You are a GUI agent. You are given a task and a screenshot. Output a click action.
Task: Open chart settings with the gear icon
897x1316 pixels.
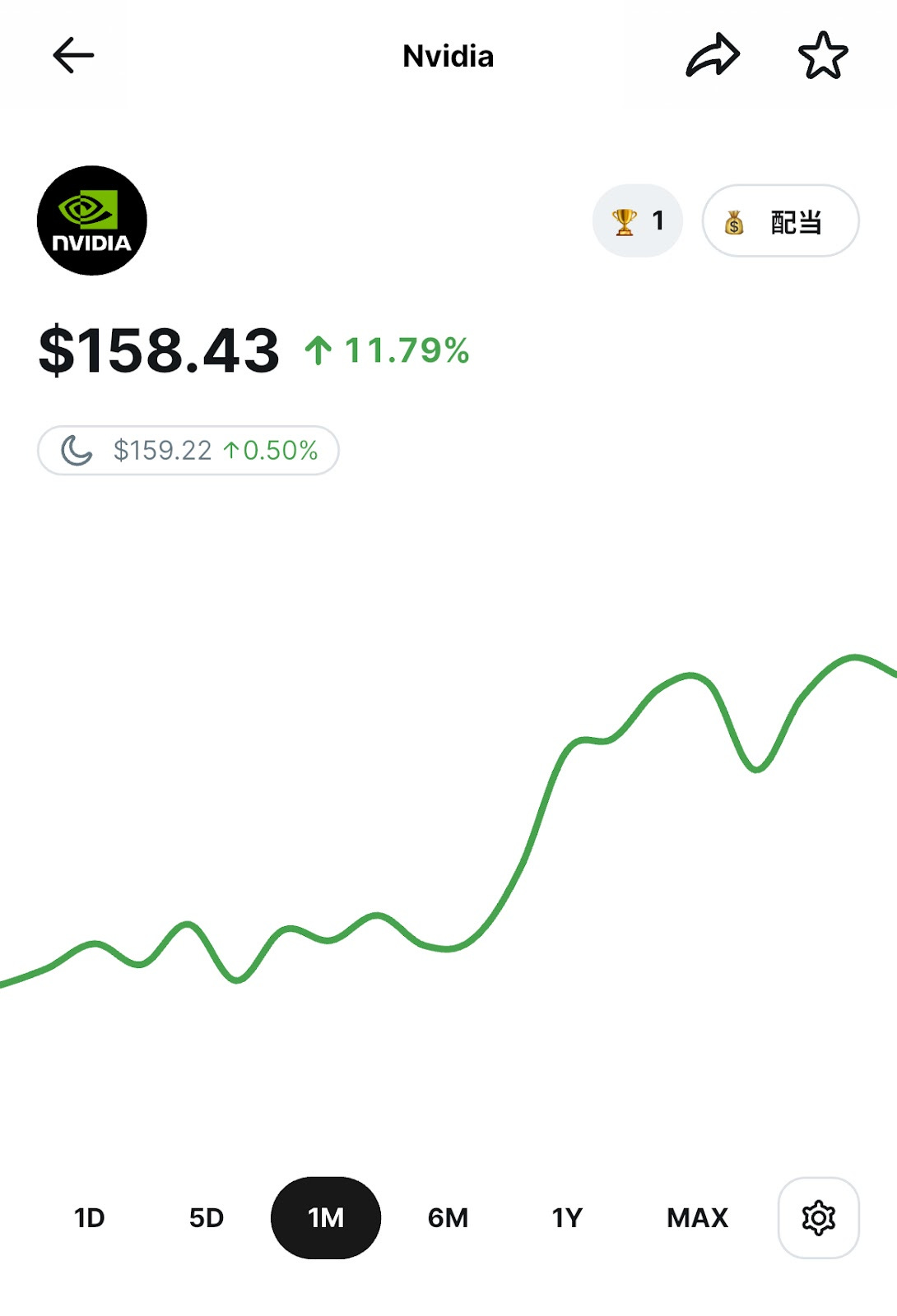(819, 1217)
